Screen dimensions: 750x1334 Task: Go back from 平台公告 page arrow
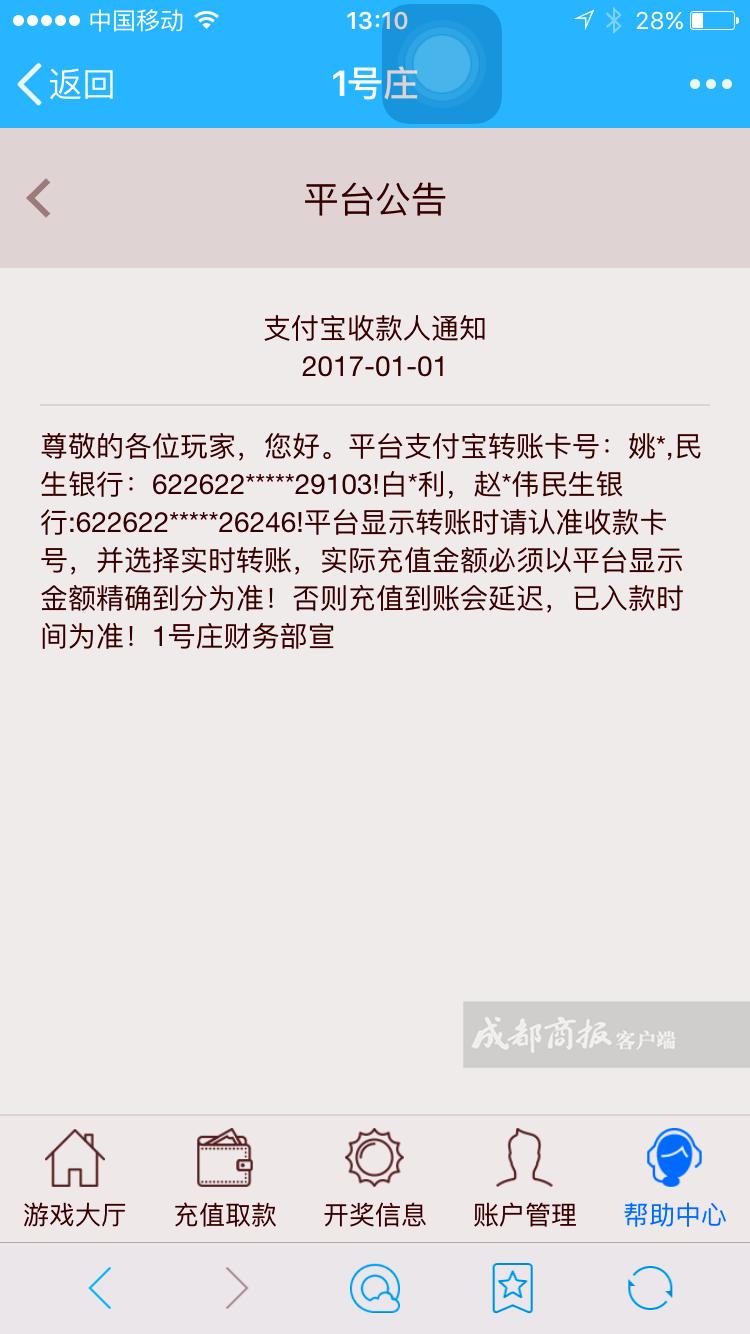point(38,198)
